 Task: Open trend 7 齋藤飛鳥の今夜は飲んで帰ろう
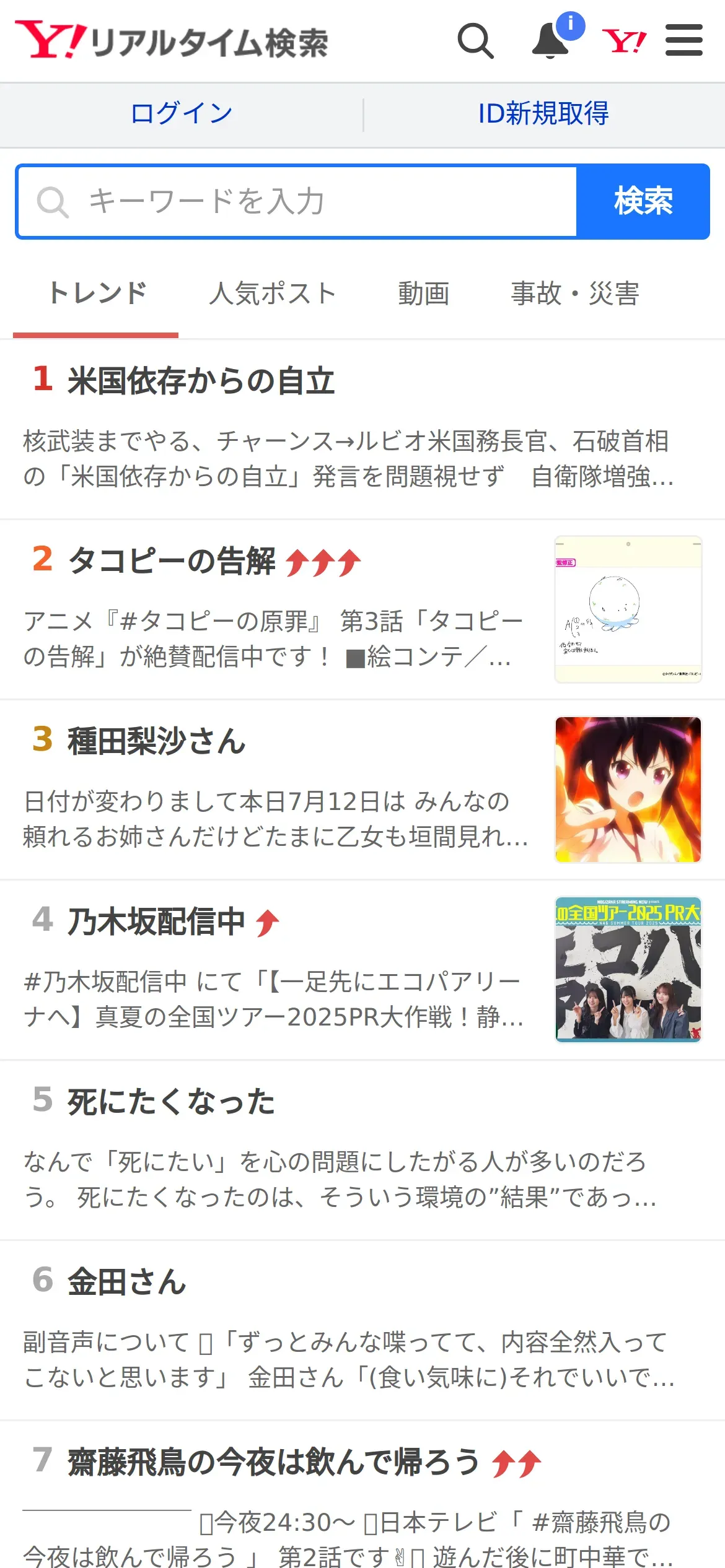[x=362, y=1495]
